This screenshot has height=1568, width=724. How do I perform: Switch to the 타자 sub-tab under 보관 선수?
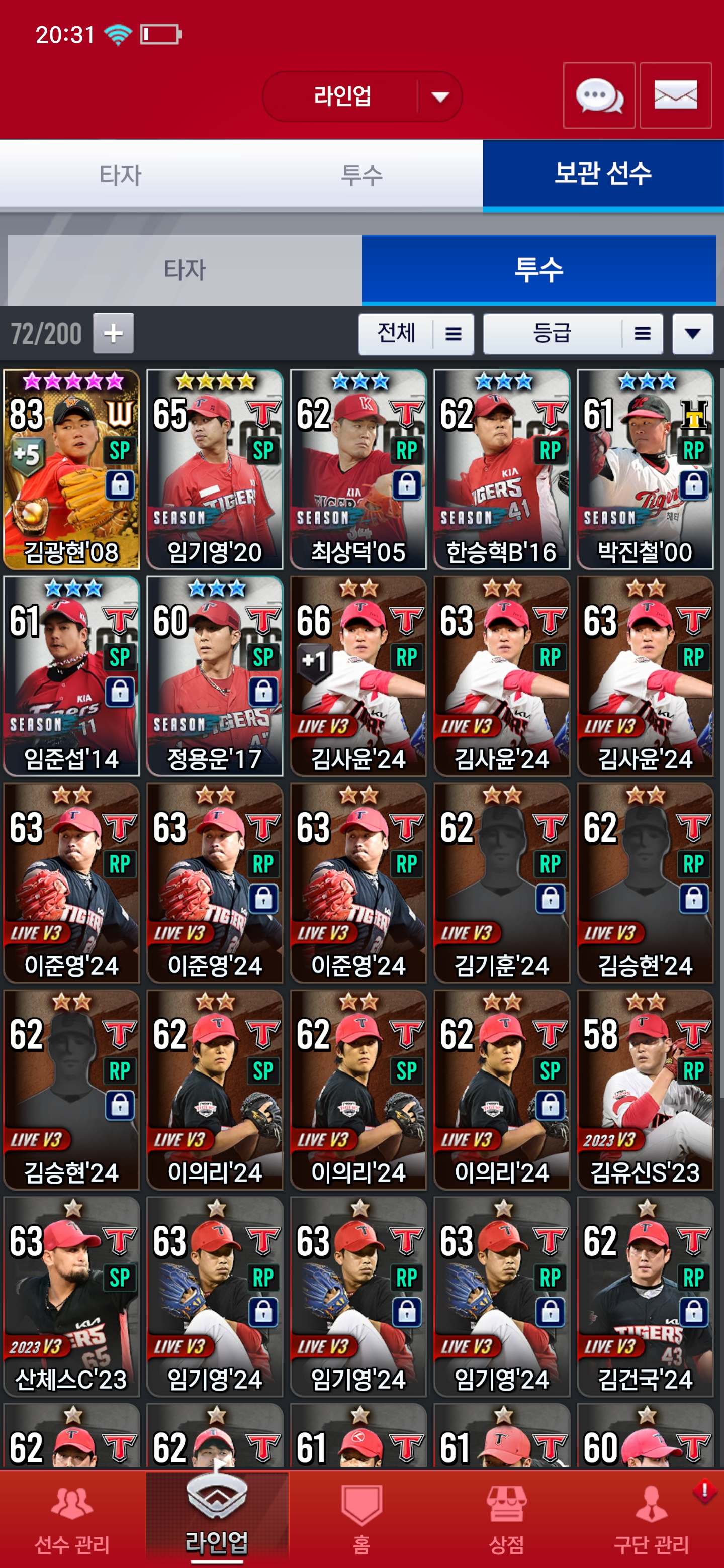click(x=185, y=270)
